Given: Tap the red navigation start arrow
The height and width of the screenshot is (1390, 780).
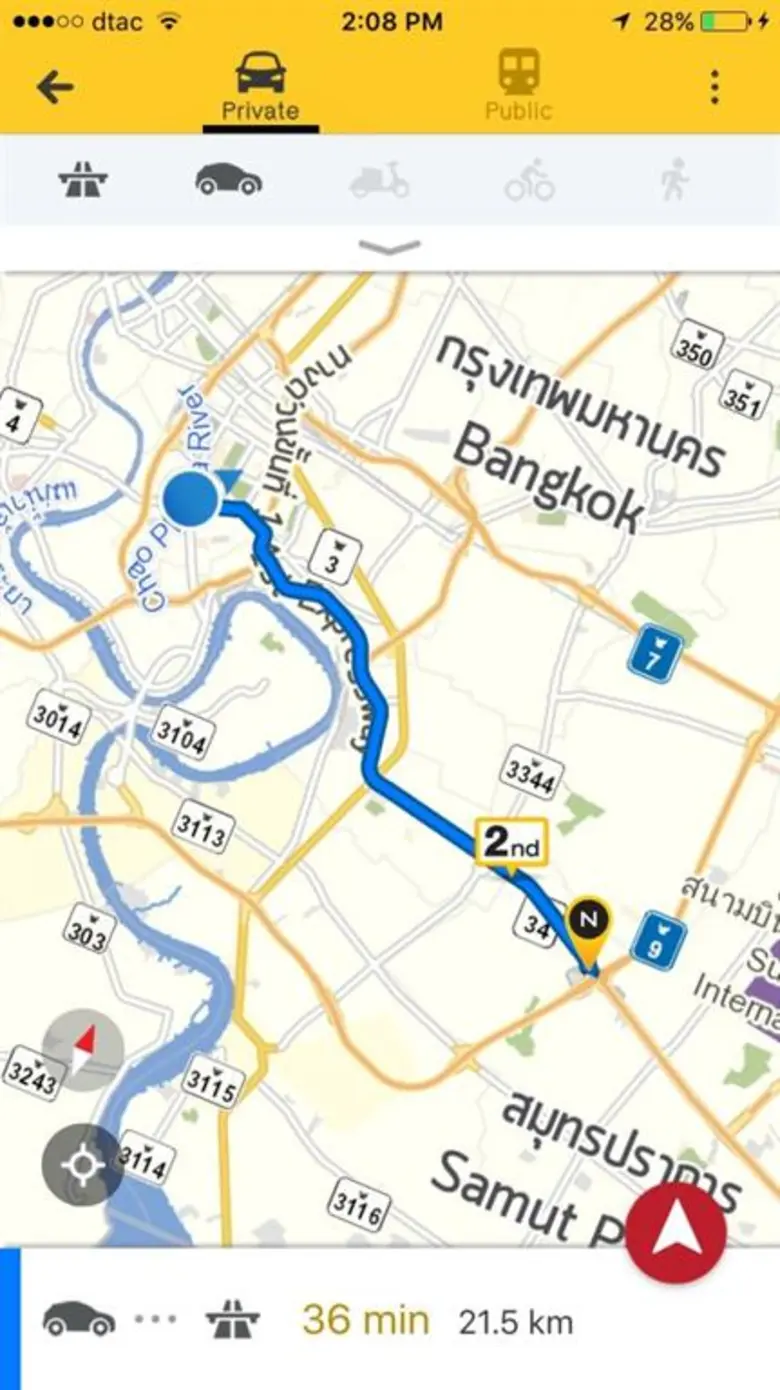Looking at the screenshot, I should tap(676, 1232).
